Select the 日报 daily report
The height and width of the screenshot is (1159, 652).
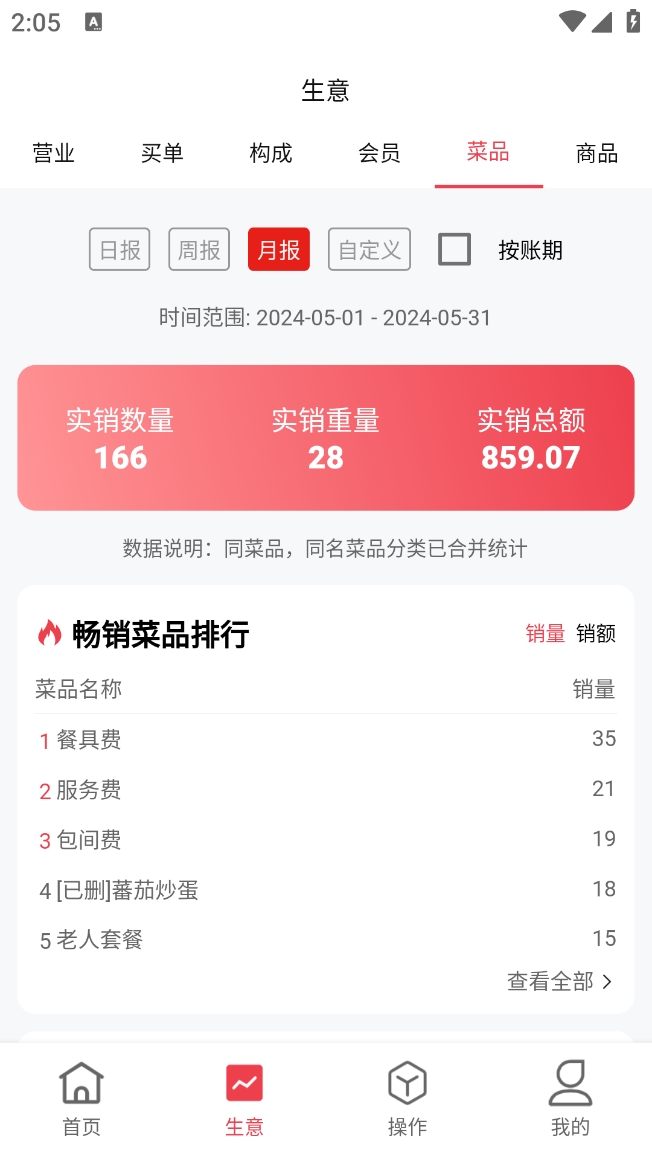(120, 249)
